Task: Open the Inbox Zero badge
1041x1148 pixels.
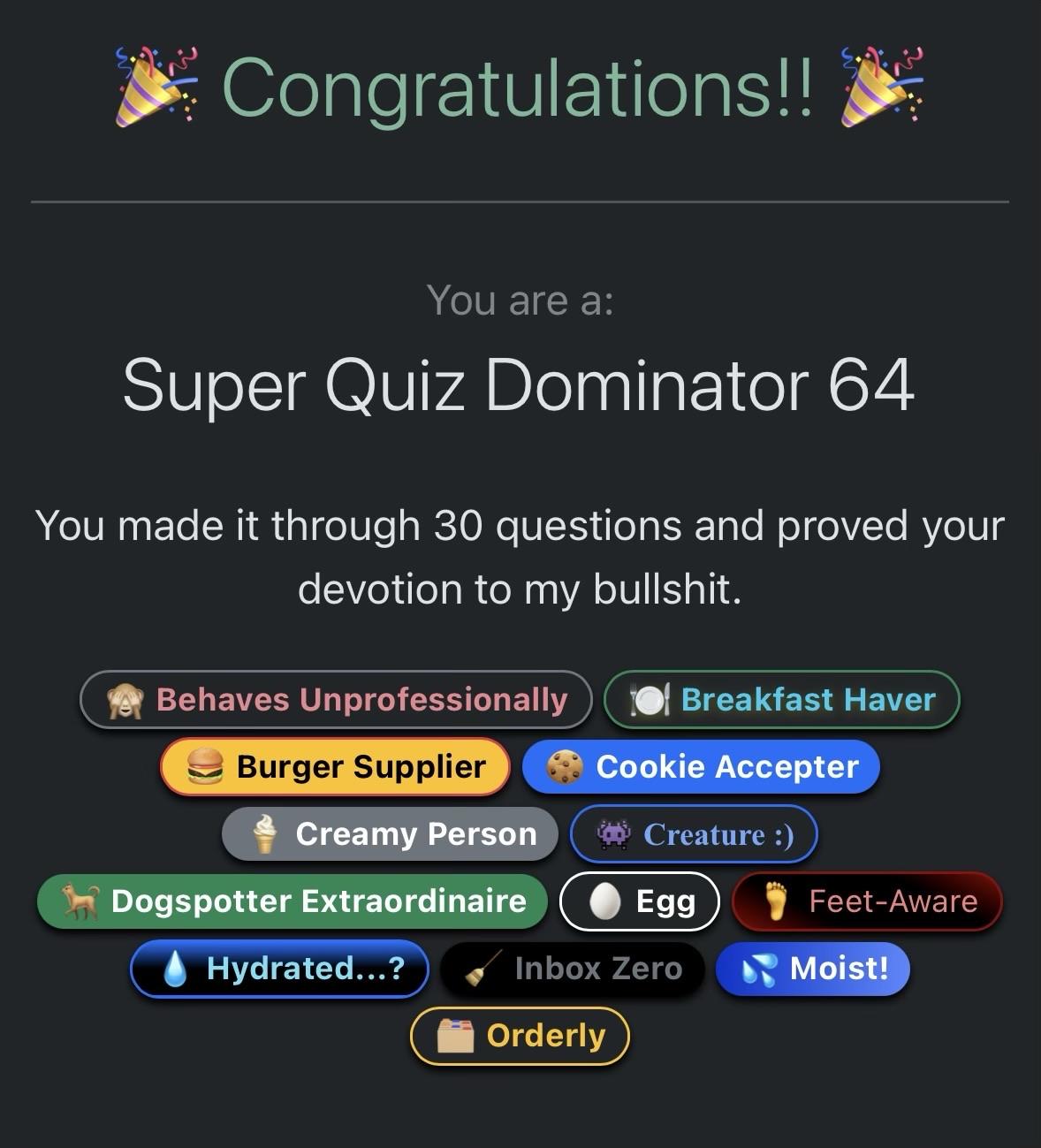Action: pos(573,968)
